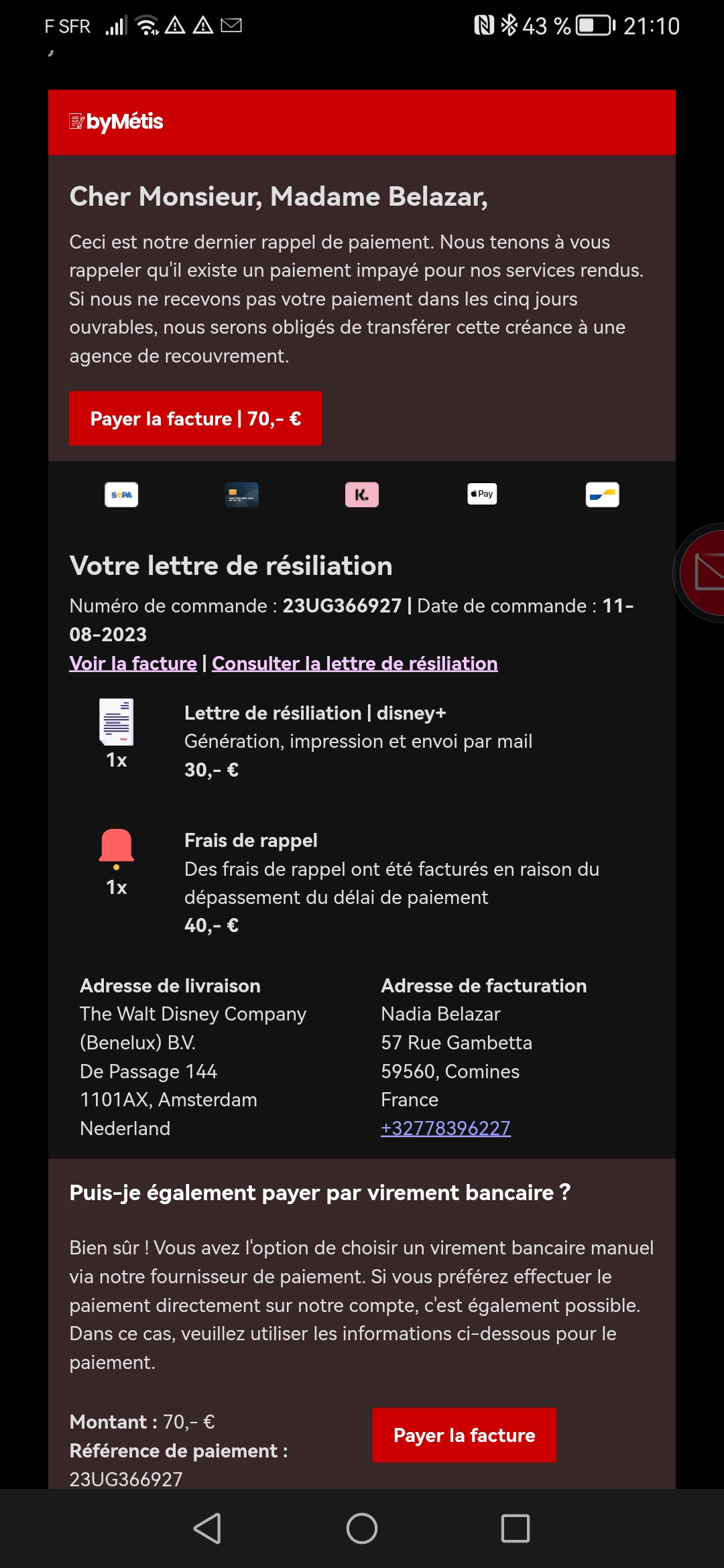Open Consulter la lettre de résiliation link
The image size is (724, 1568).
[355, 663]
